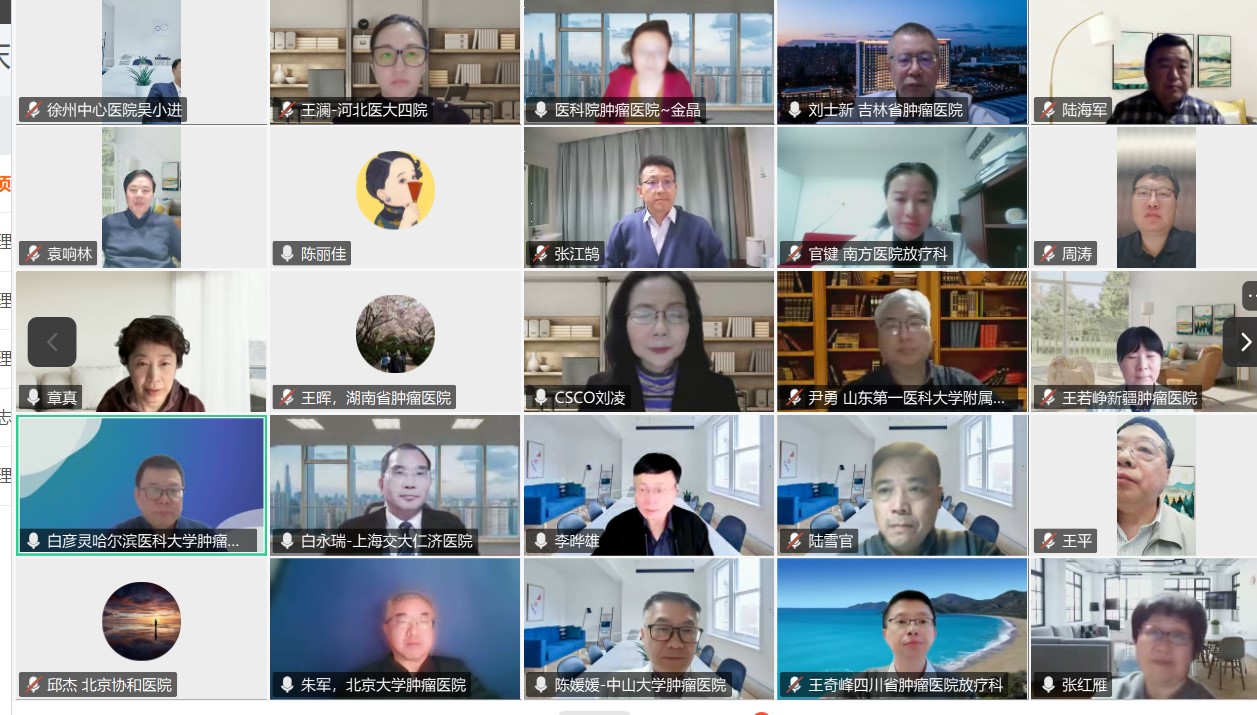Select the active speaker tile 白彦灵
This screenshot has height=715, width=1257.
click(x=141, y=485)
